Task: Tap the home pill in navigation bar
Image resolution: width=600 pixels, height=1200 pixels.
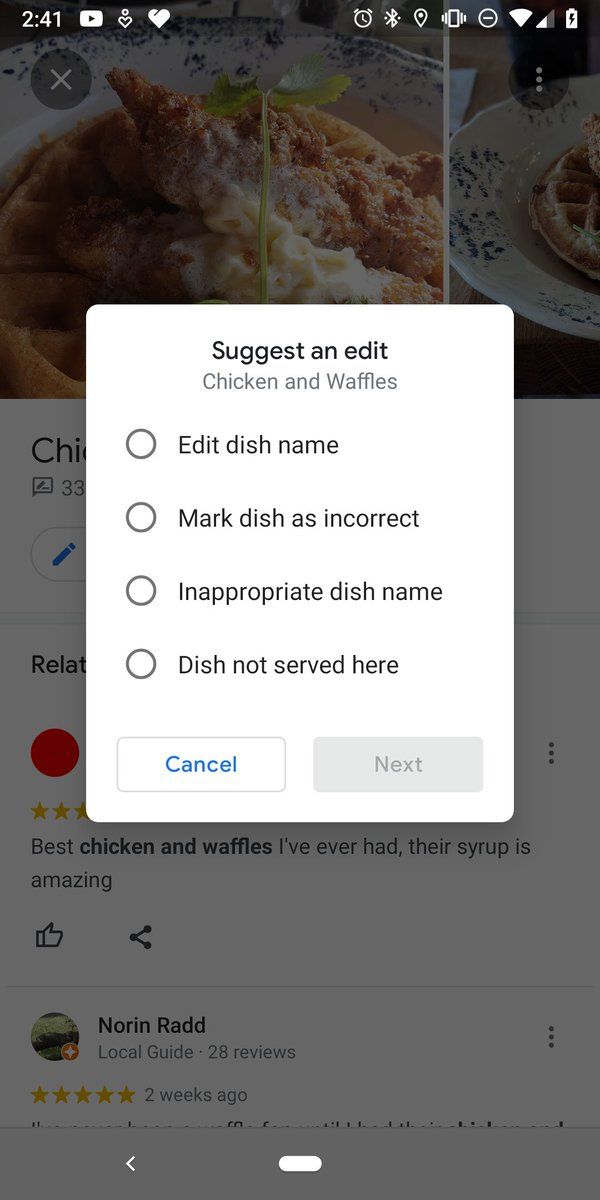Action: pos(300,1163)
